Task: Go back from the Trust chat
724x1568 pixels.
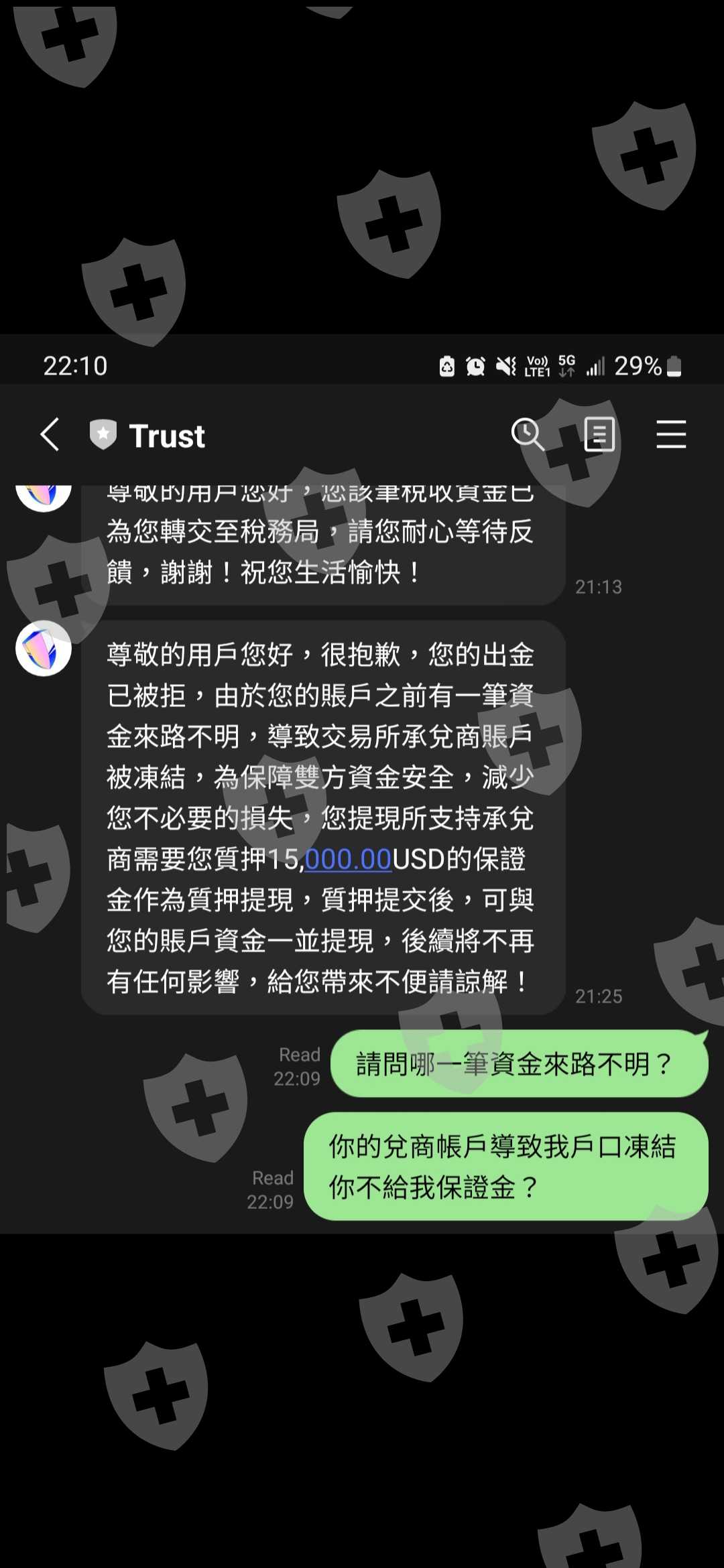Action: (50, 435)
